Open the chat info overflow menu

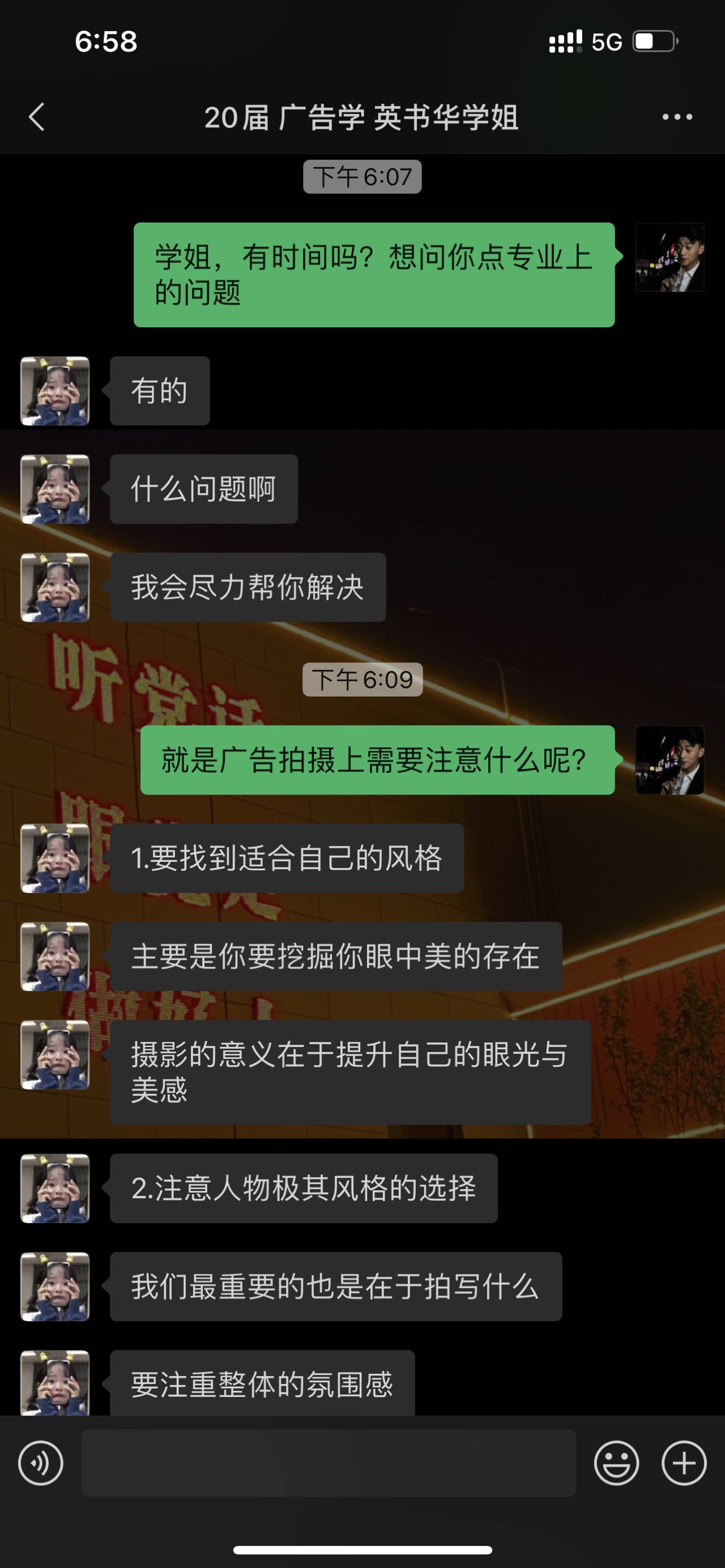click(x=677, y=117)
